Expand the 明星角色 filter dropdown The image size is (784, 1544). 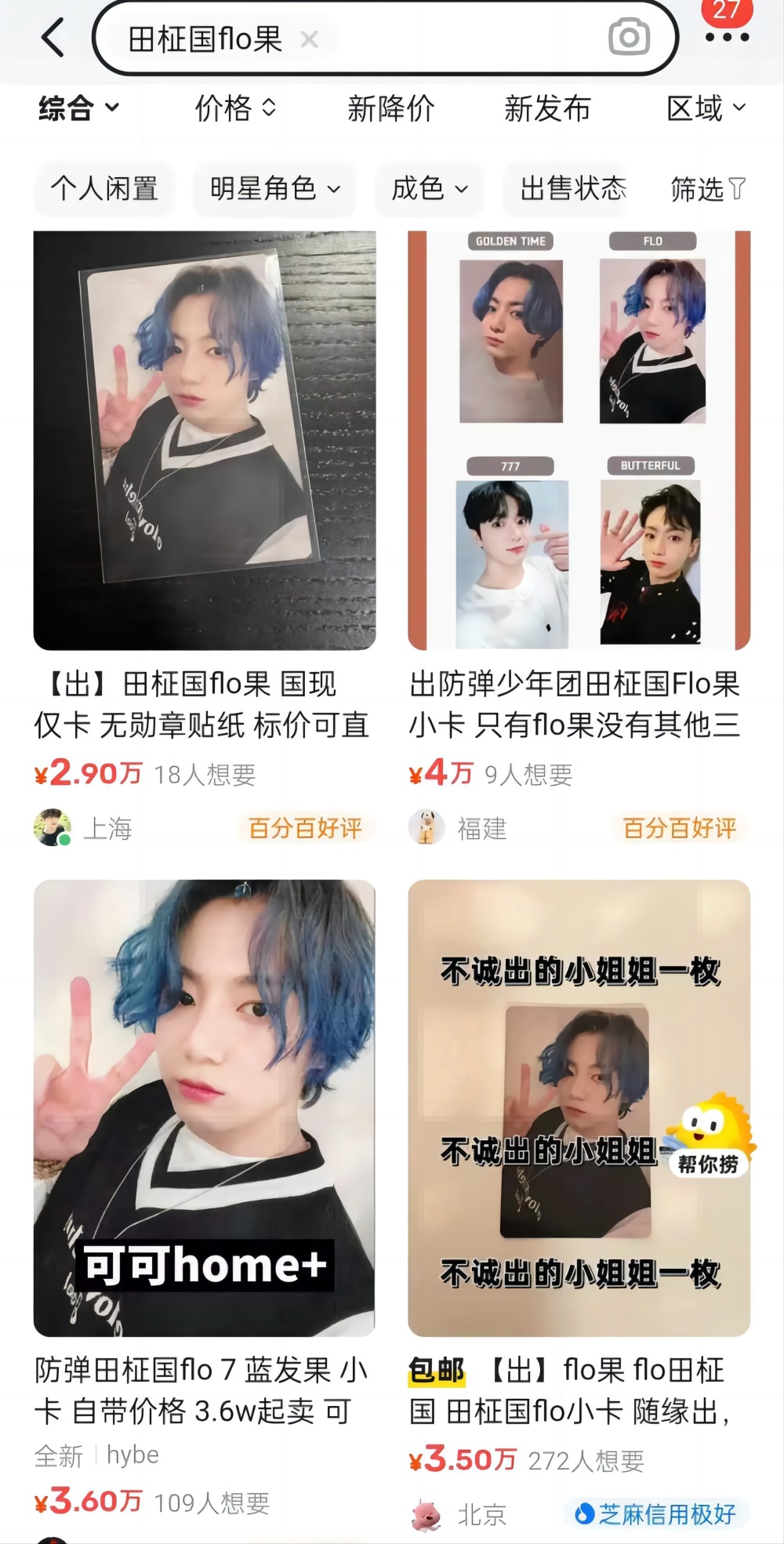click(271, 188)
